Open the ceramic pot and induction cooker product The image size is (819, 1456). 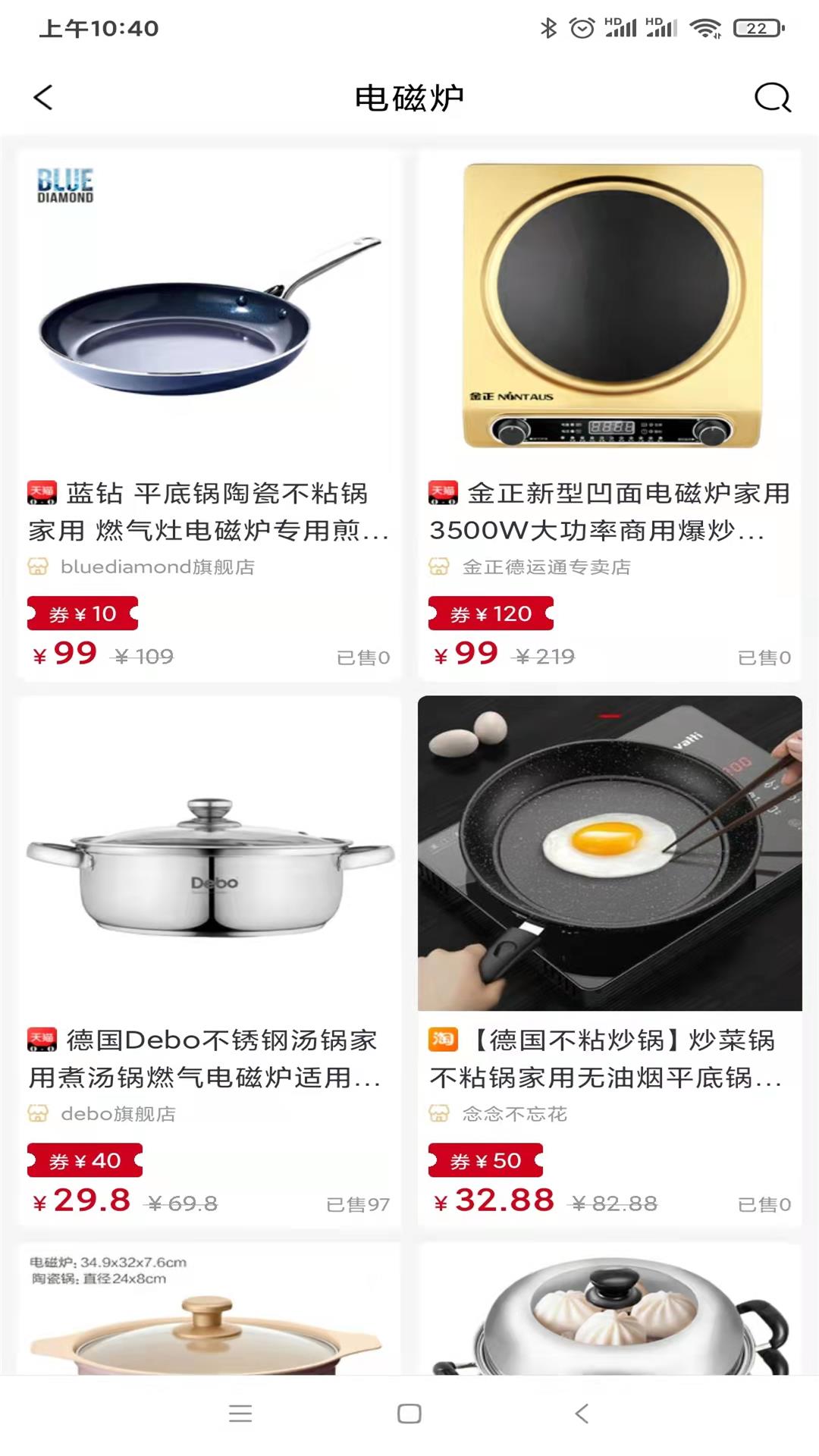tap(209, 1312)
